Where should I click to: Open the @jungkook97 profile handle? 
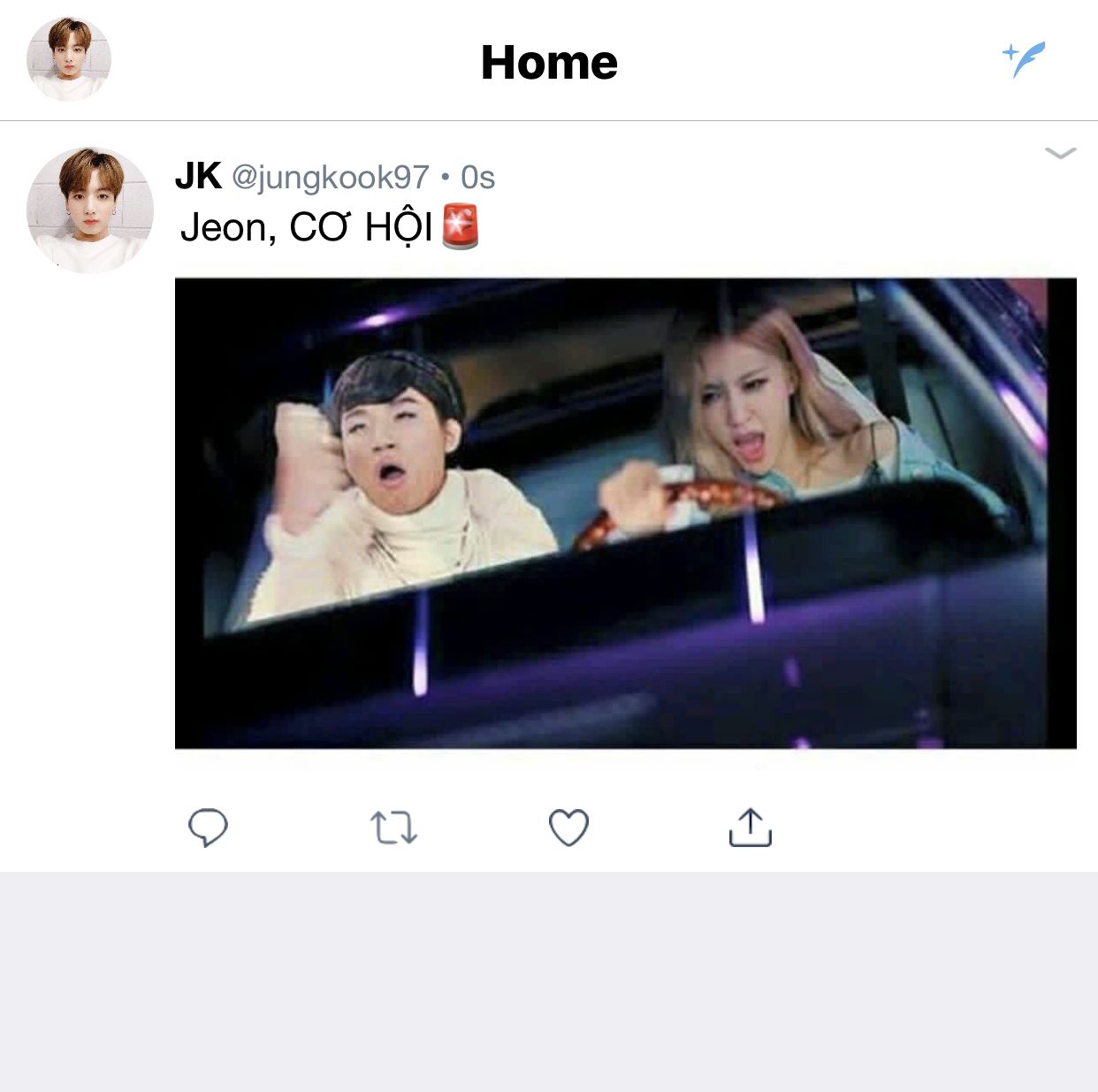330,178
